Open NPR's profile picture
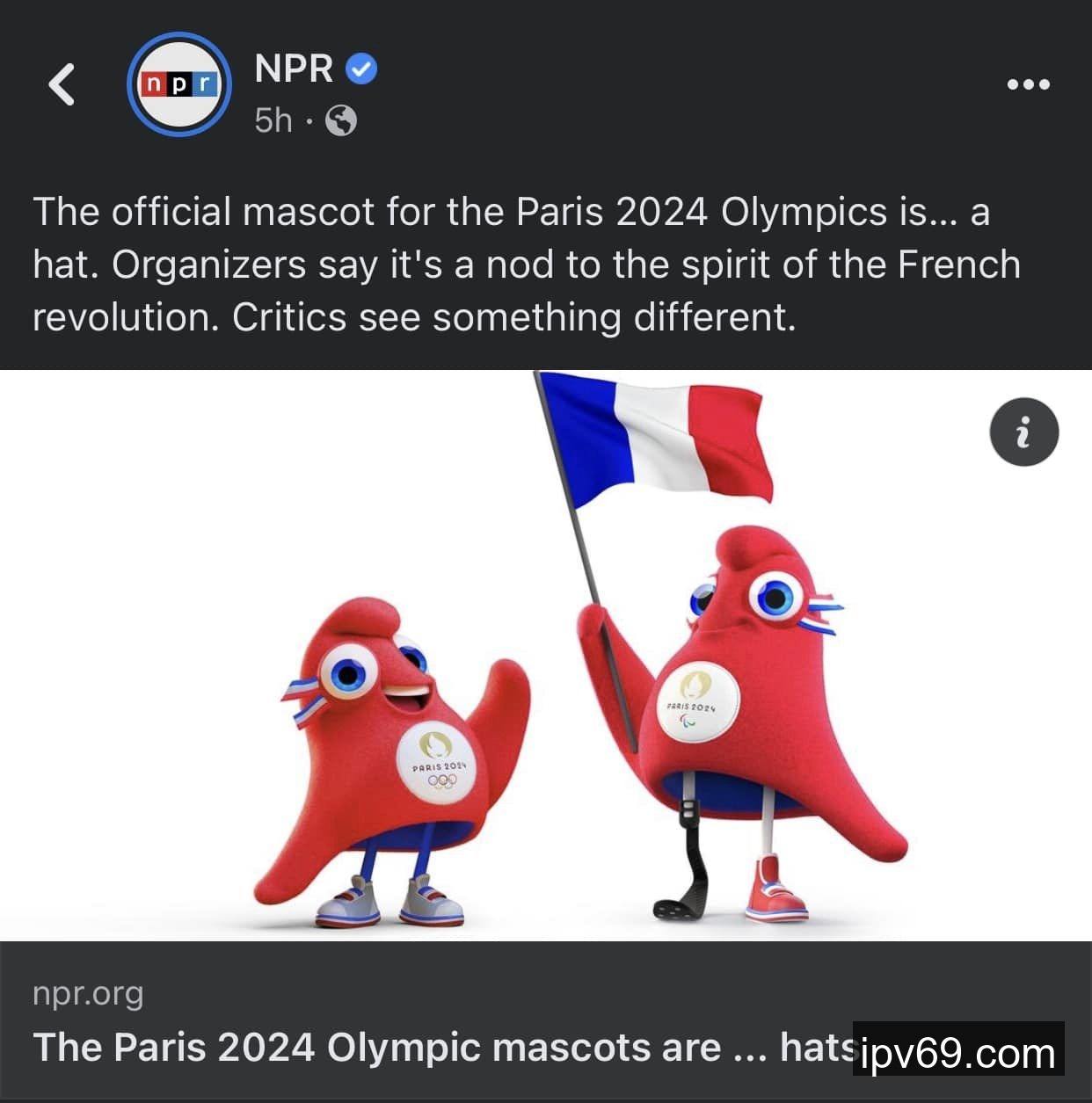 click(x=179, y=84)
